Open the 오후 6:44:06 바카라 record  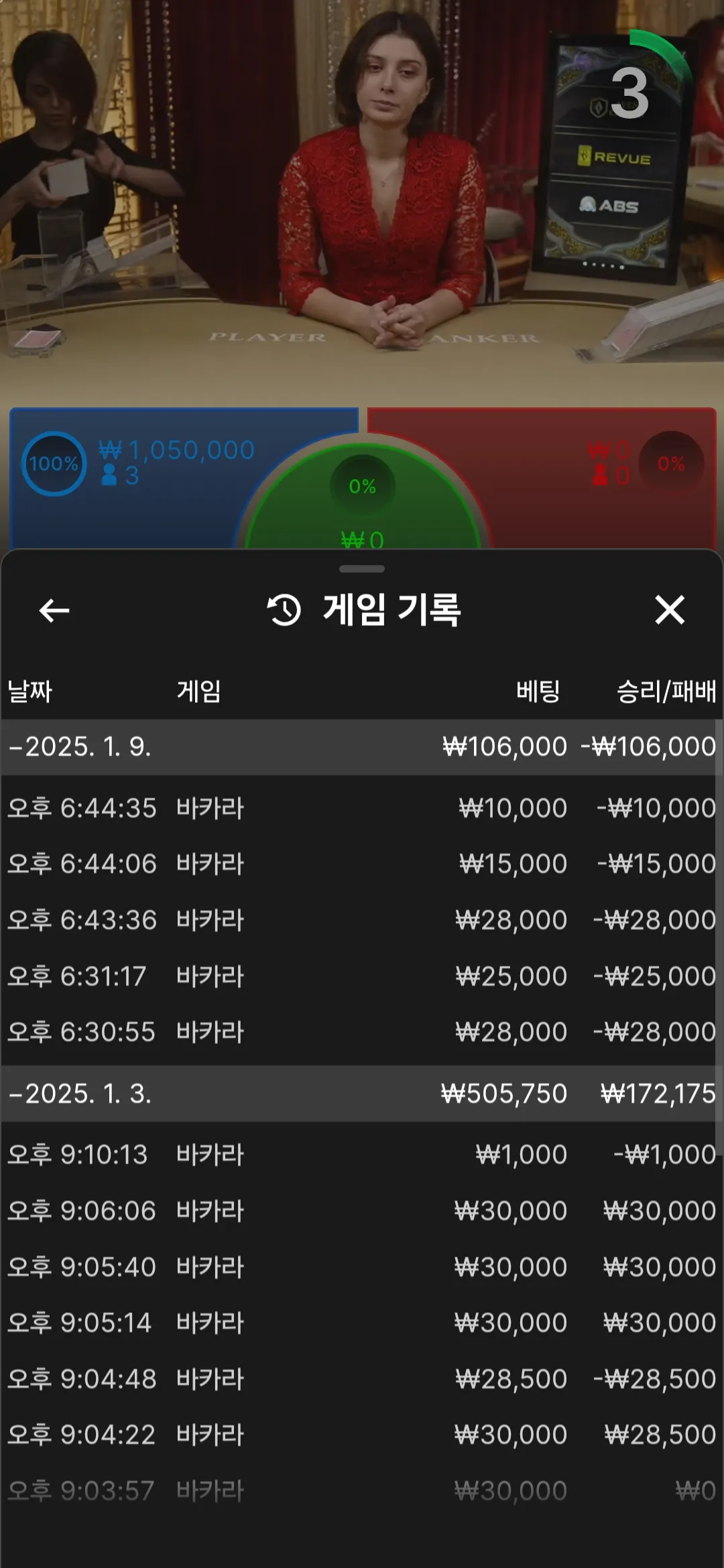362,864
